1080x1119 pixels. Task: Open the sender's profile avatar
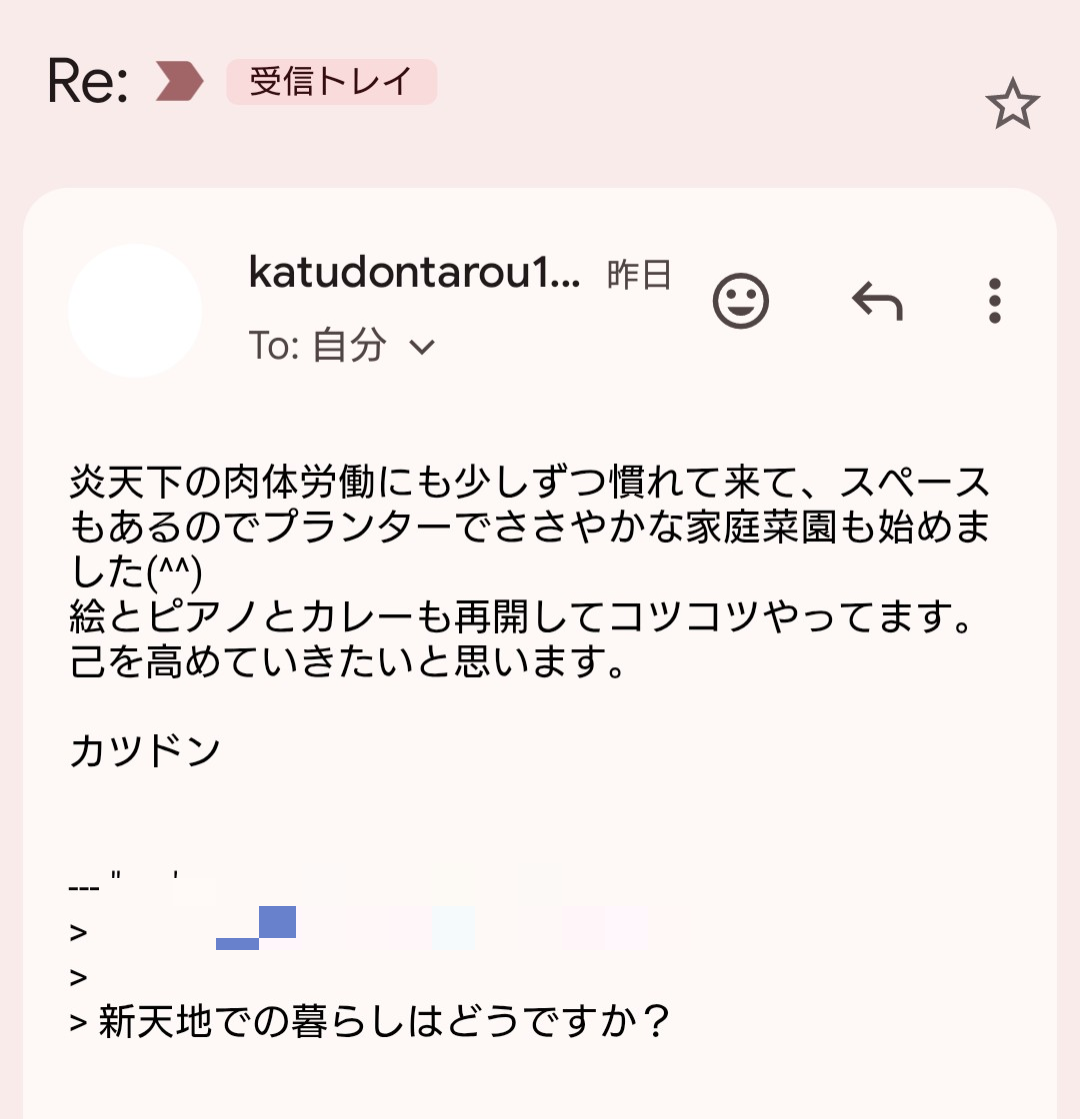click(135, 310)
